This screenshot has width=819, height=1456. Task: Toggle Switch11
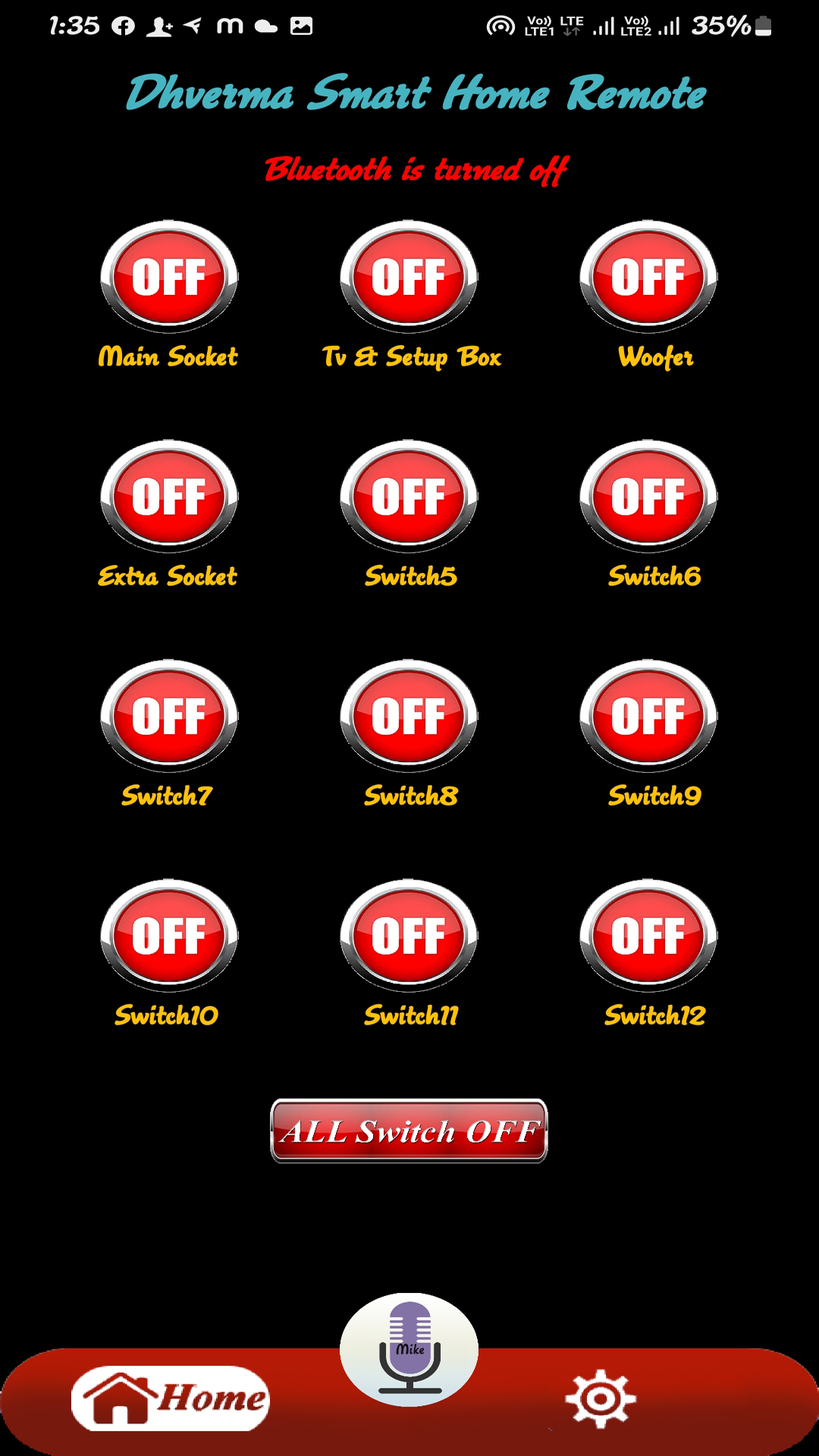(x=409, y=937)
